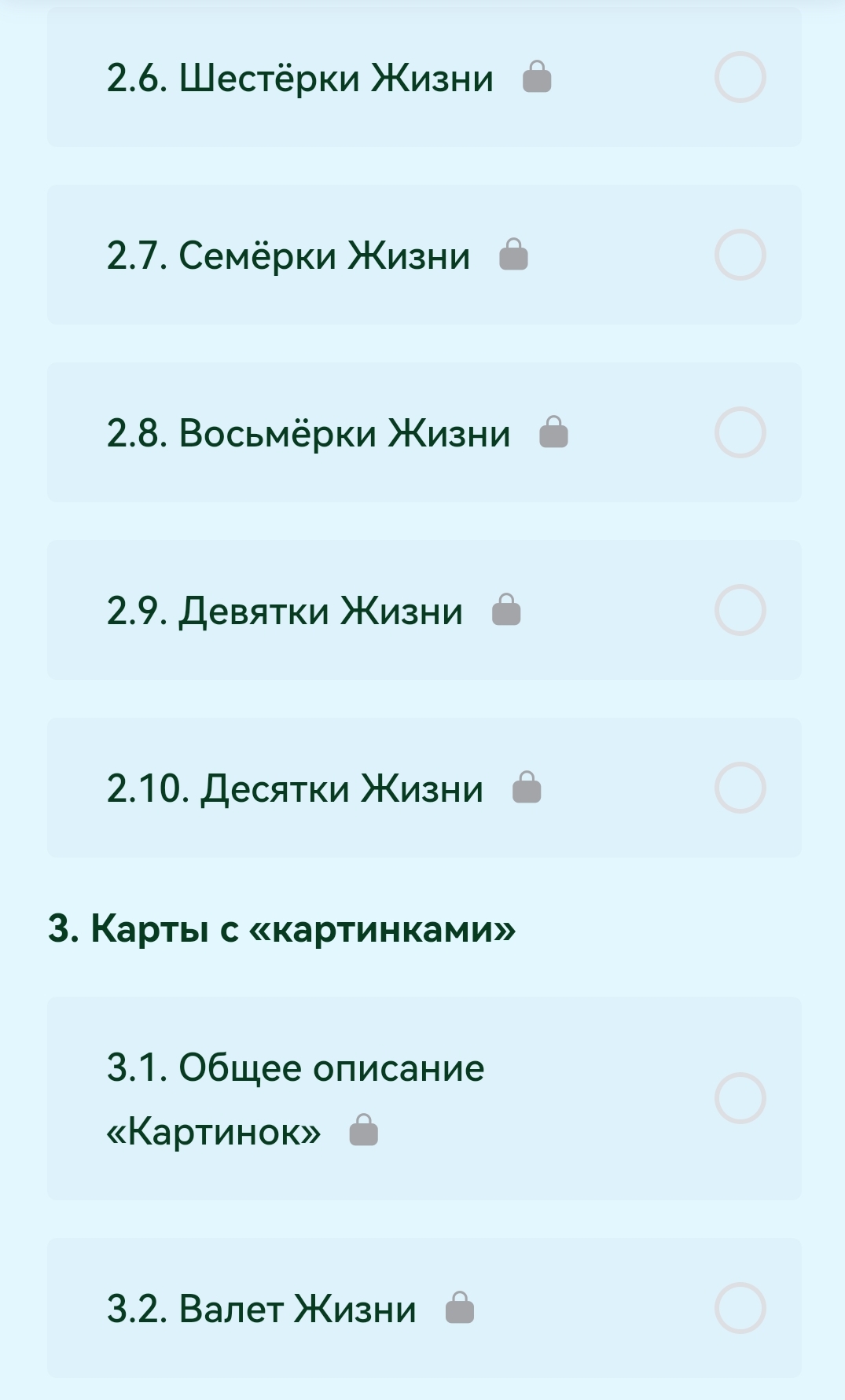
Task: Open lesson 2.6 Шестёрки Жизни
Action: tap(300, 78)
